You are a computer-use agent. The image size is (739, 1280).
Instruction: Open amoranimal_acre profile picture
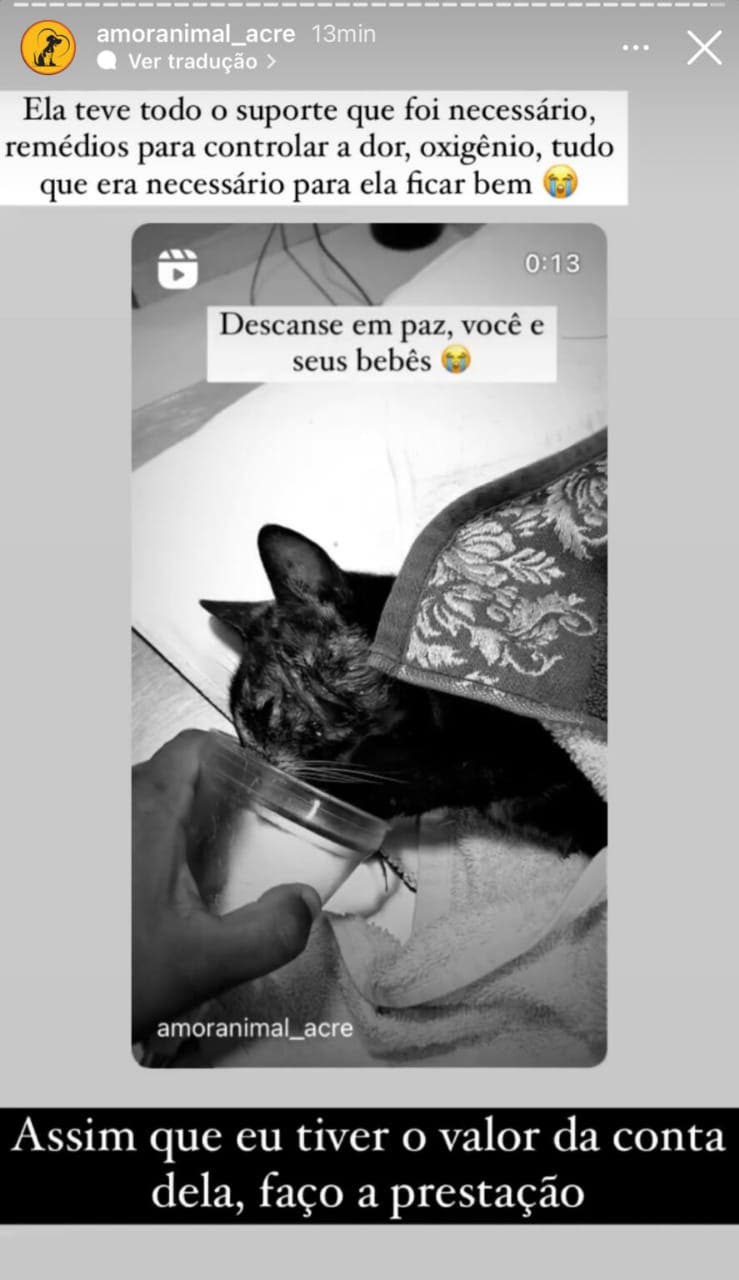pyautogui.click(x=48, y=48)
